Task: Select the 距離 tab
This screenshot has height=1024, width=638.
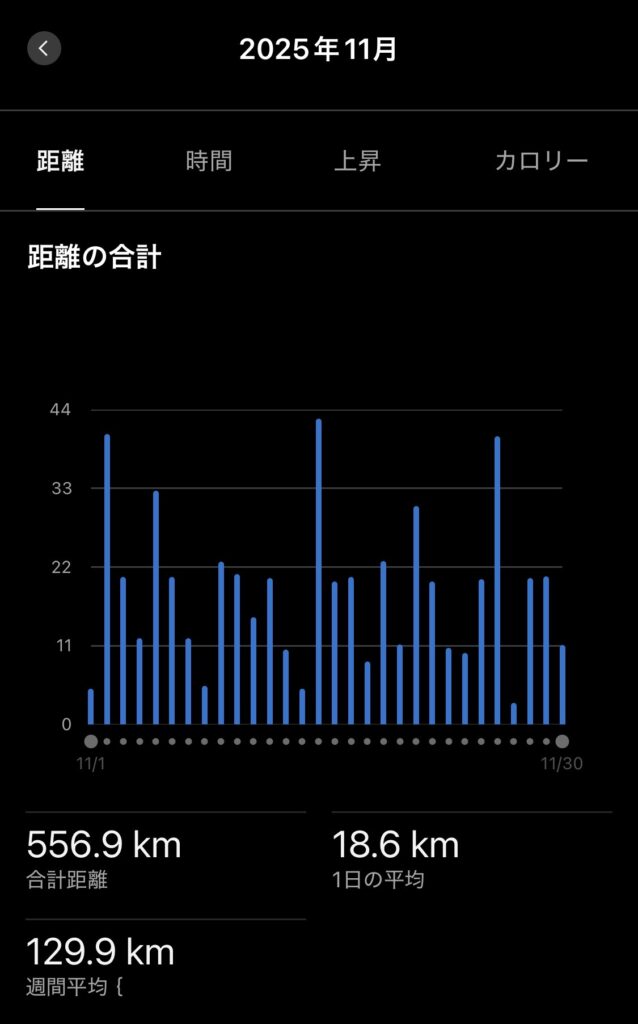Action: [x=60, y=161]
